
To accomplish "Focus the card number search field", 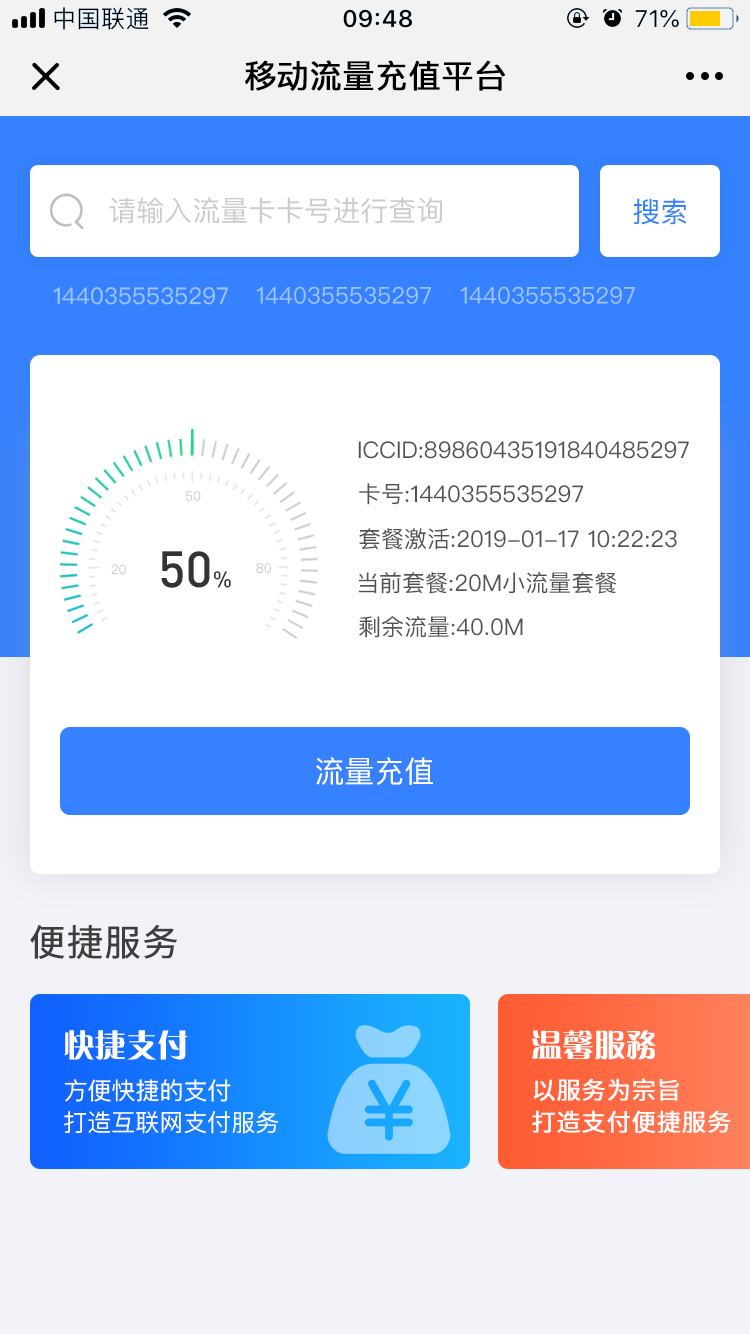I will coord(304,211).
